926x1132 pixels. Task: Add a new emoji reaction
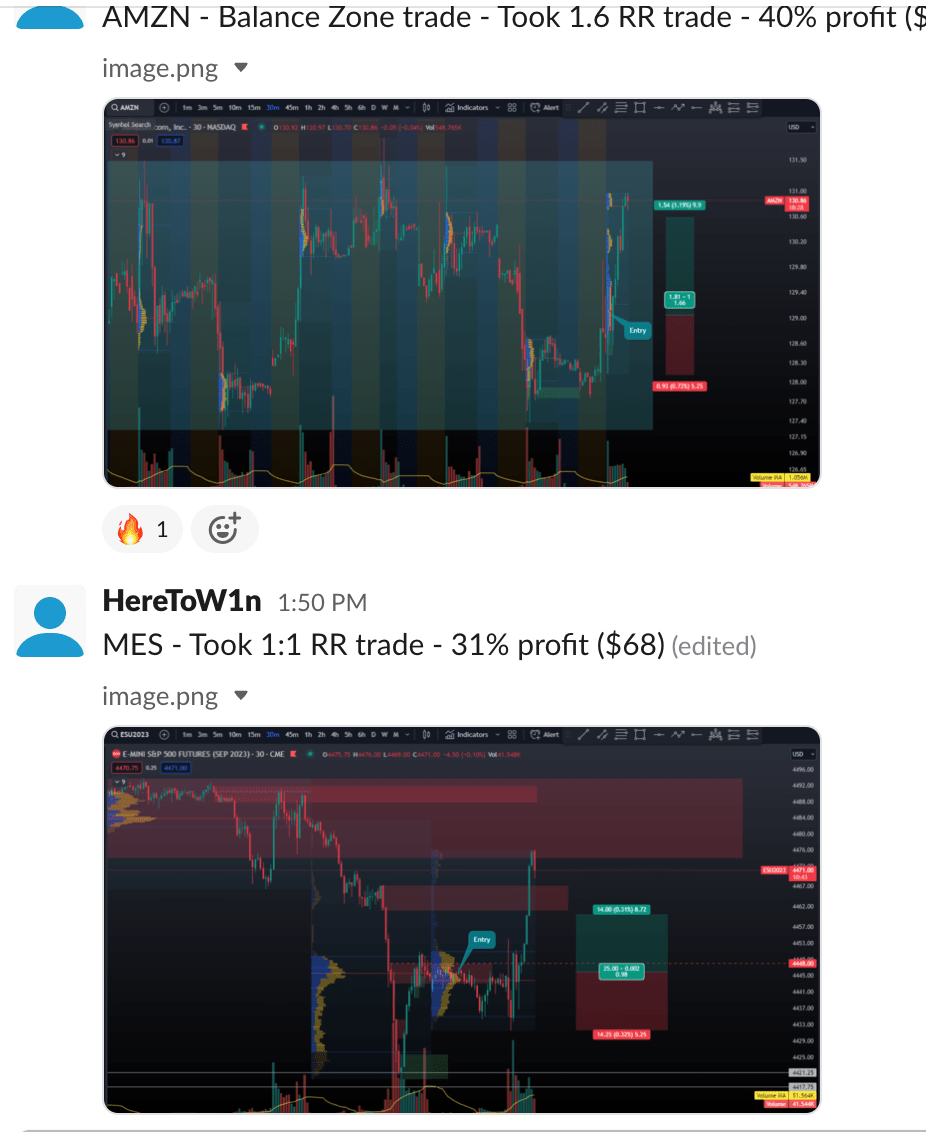225,530
